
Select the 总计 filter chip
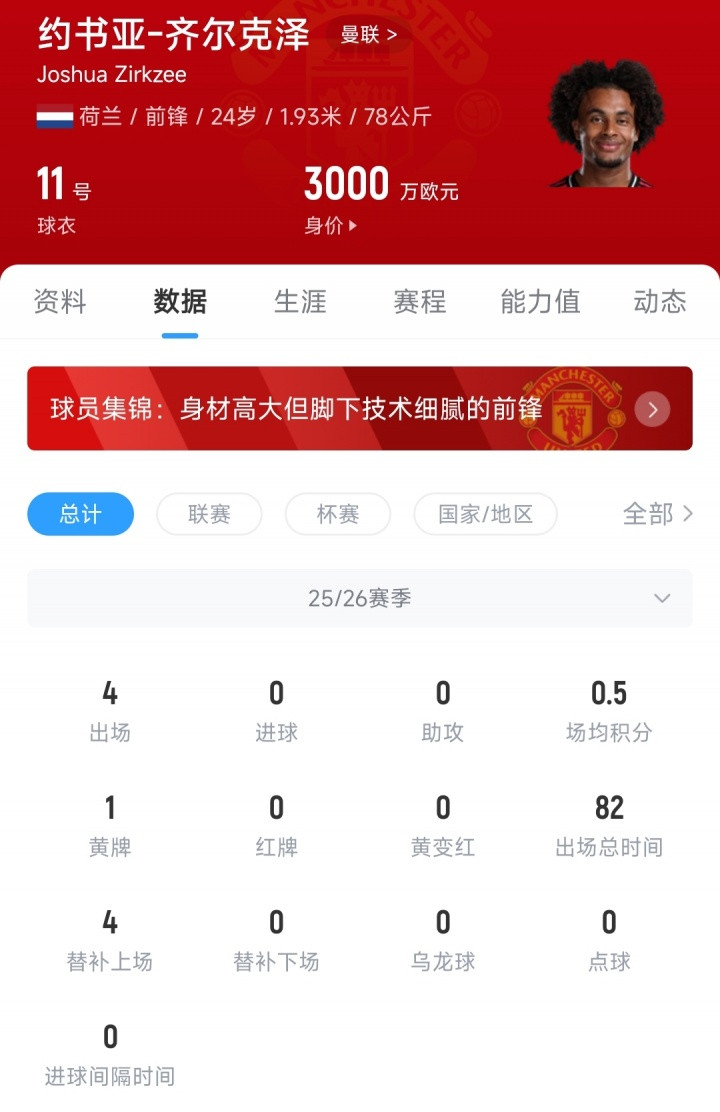tap(80, 515)
